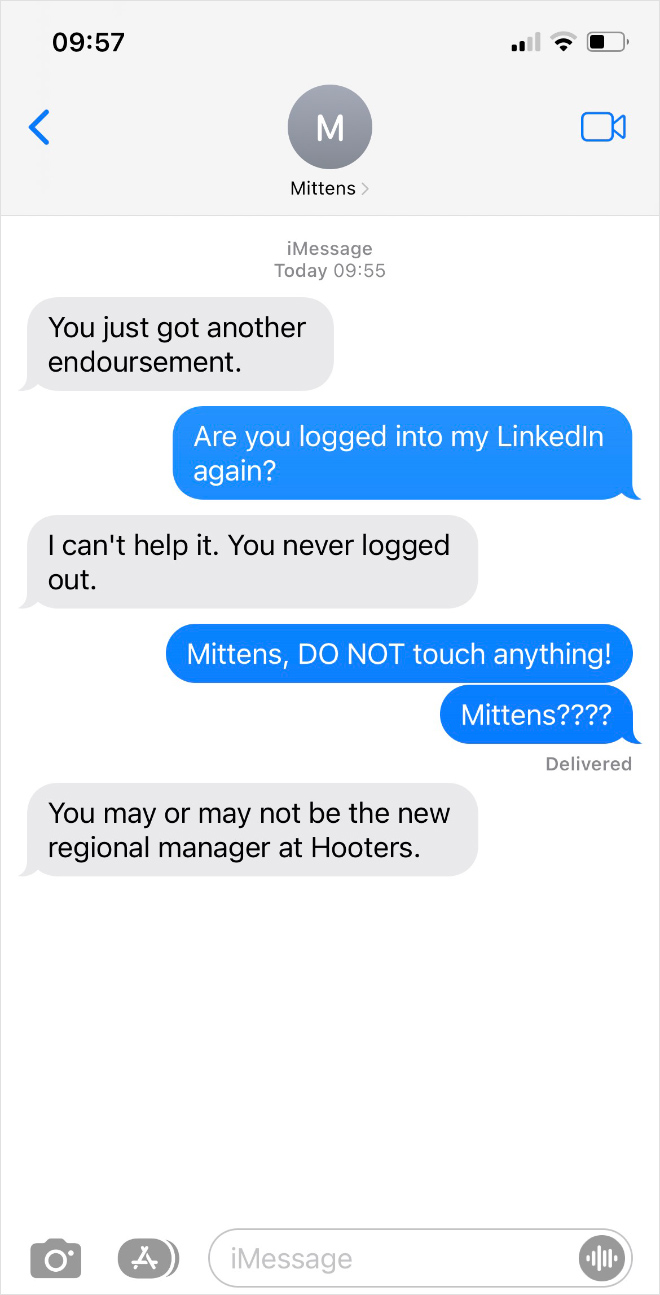Go back to the conversations list
This screenshot has height=1295, width=660.
pos(39,127)
